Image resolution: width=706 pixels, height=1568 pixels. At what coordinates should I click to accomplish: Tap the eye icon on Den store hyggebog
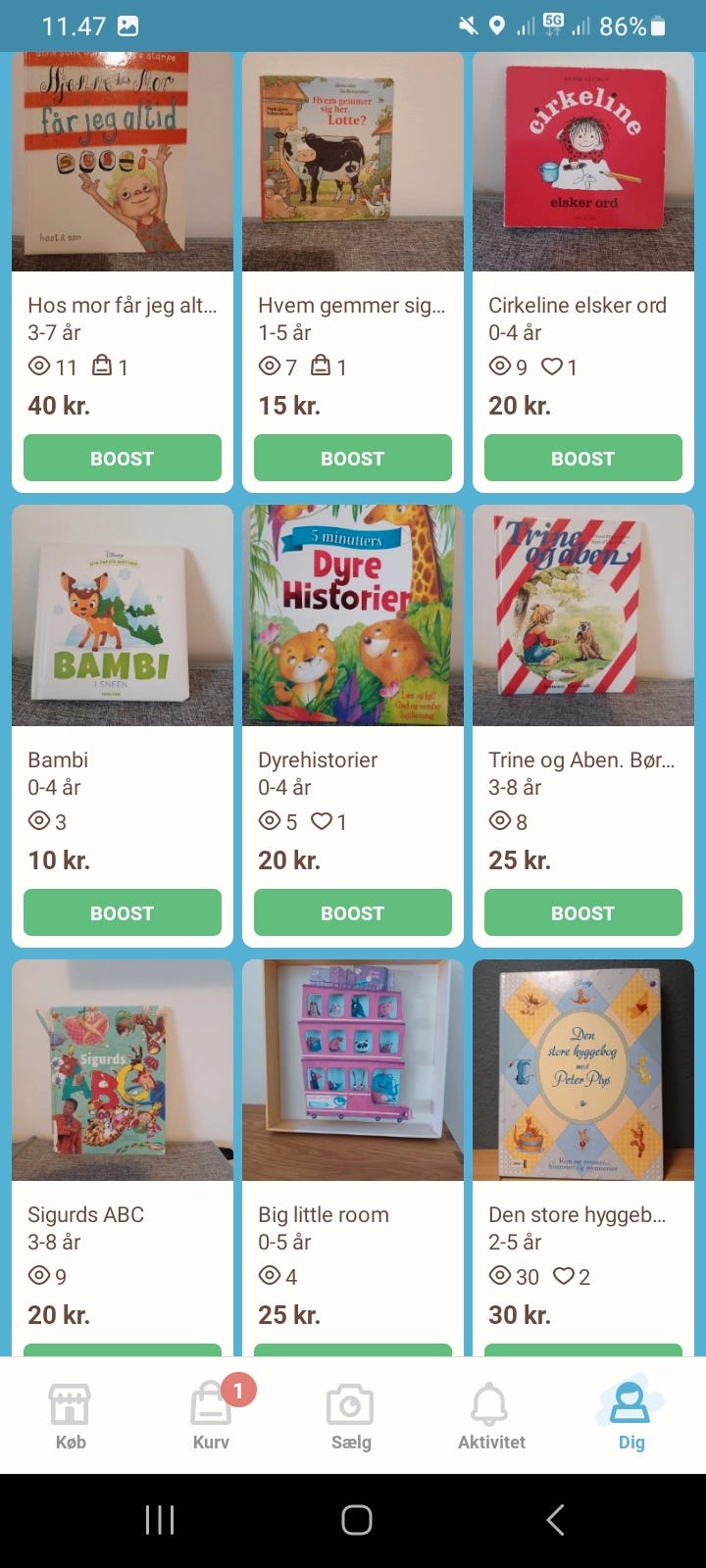[x=500, y=1277]
